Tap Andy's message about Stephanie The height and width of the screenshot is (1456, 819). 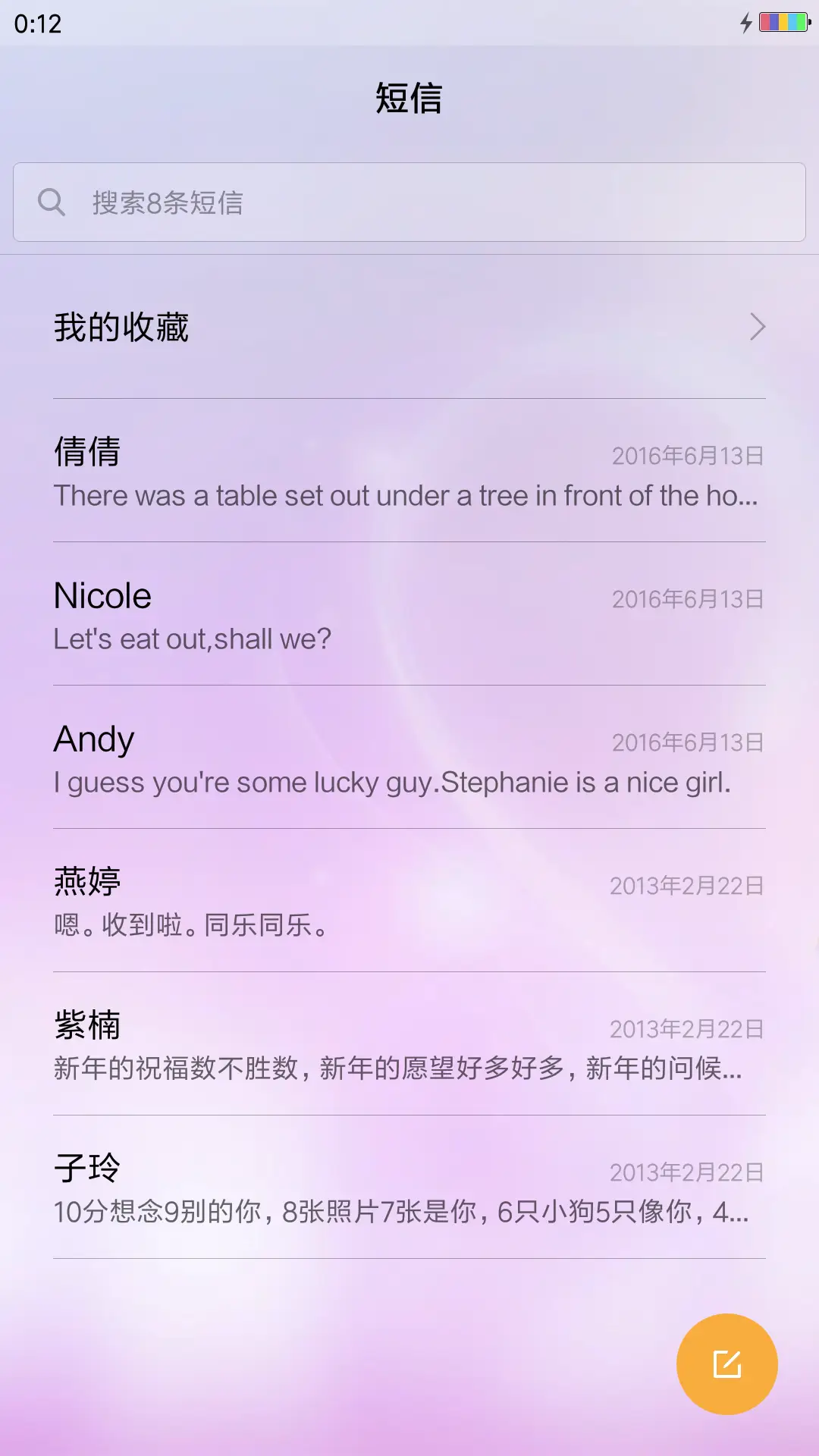(391, 782)
